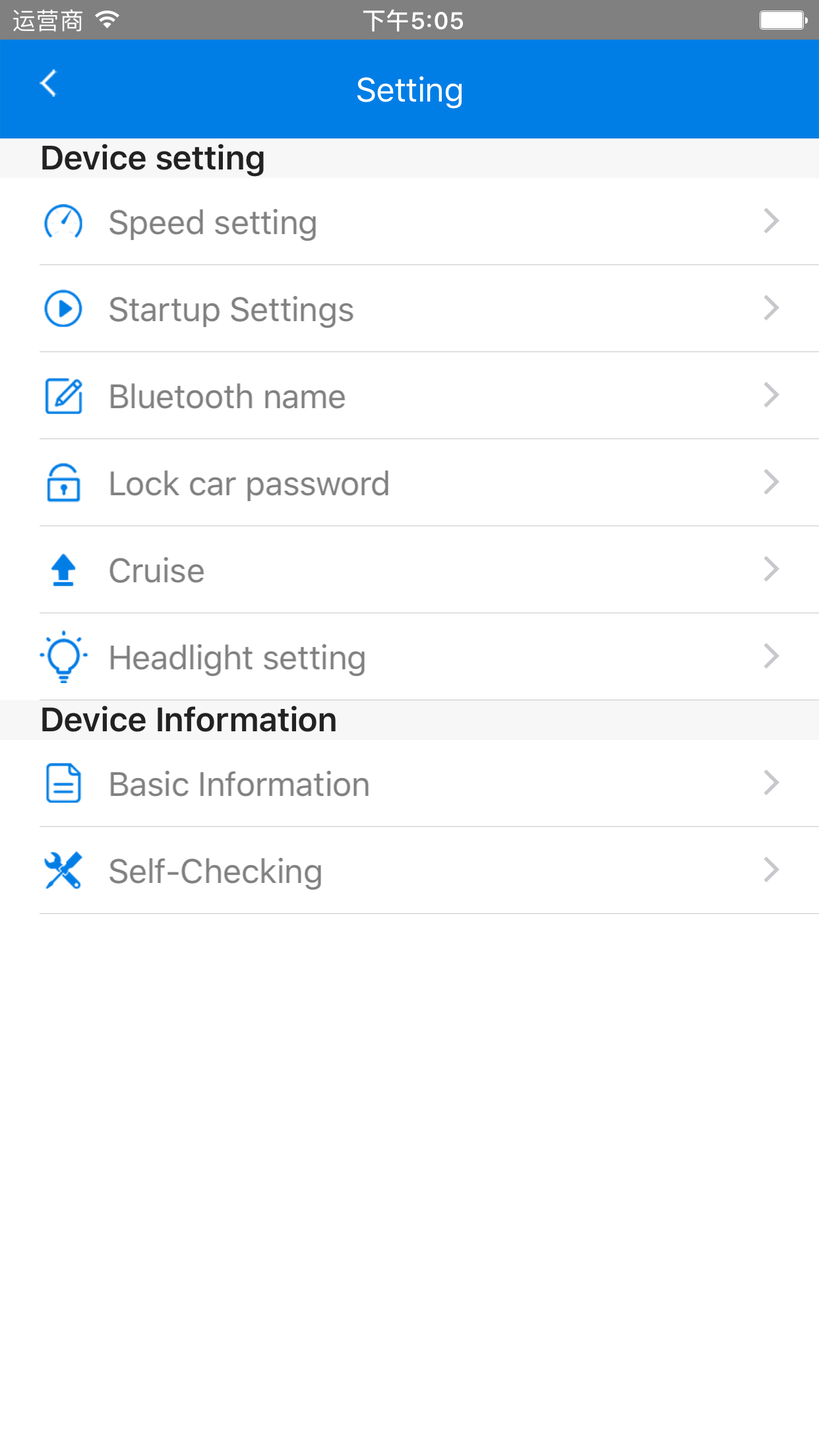Viewport: 819px width, 1456px height.
Task: Select the Device setting section header
Action: (152, 157)
